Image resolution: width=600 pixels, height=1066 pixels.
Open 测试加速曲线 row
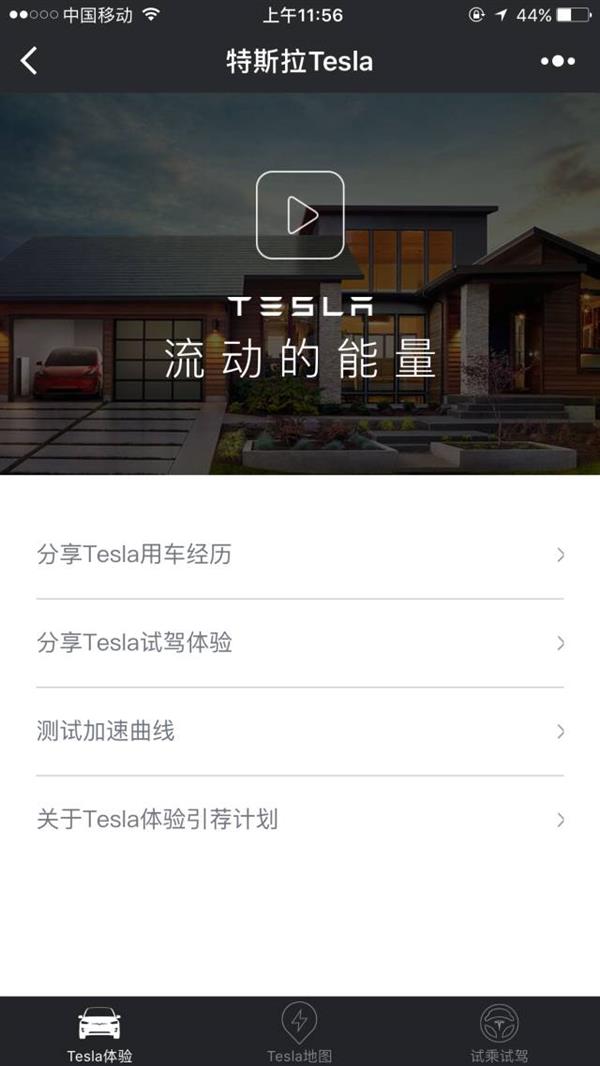click(x=300, y=731)
